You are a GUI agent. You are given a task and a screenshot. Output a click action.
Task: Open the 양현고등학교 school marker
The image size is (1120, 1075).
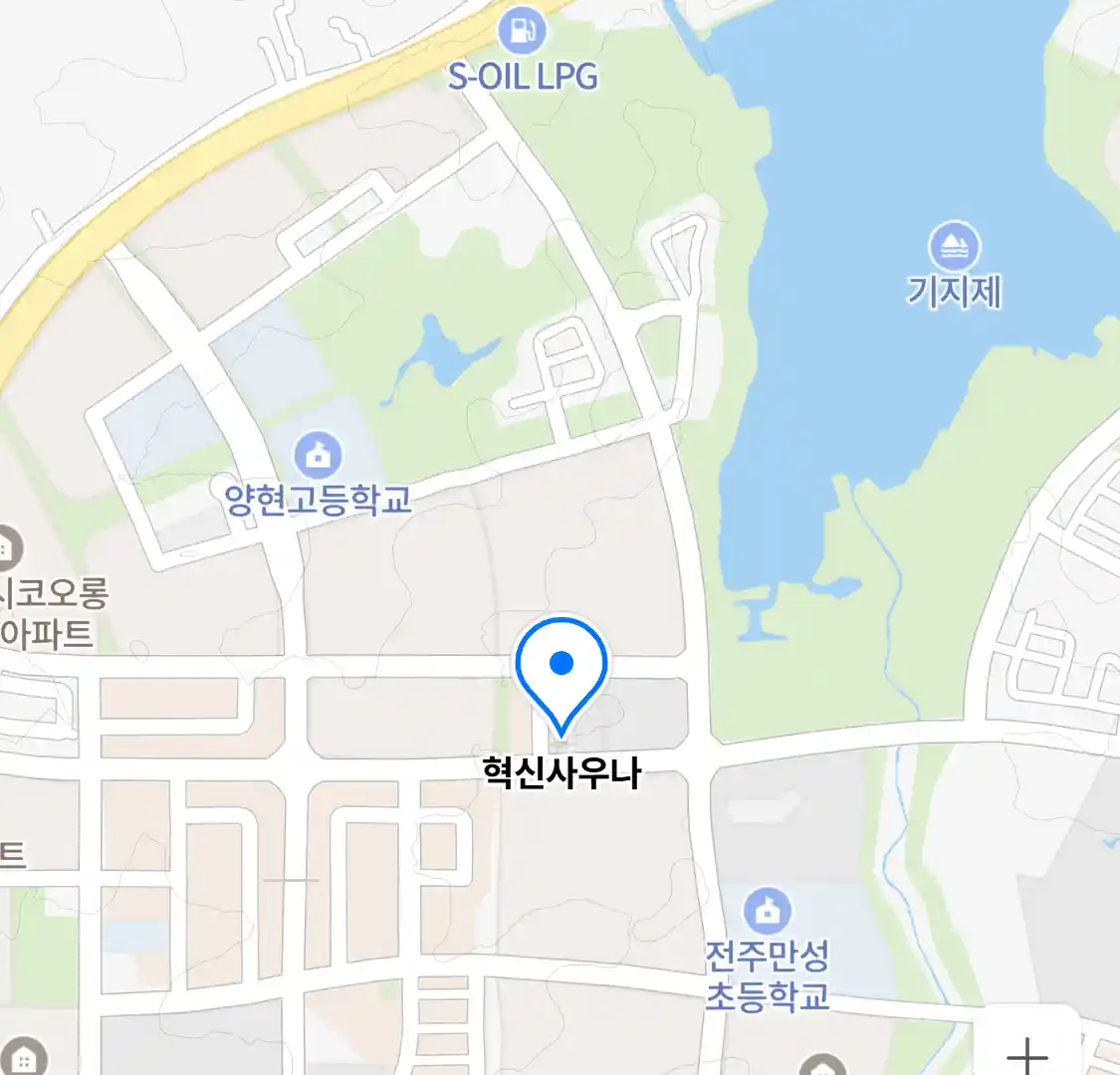[x=318, y=457]
